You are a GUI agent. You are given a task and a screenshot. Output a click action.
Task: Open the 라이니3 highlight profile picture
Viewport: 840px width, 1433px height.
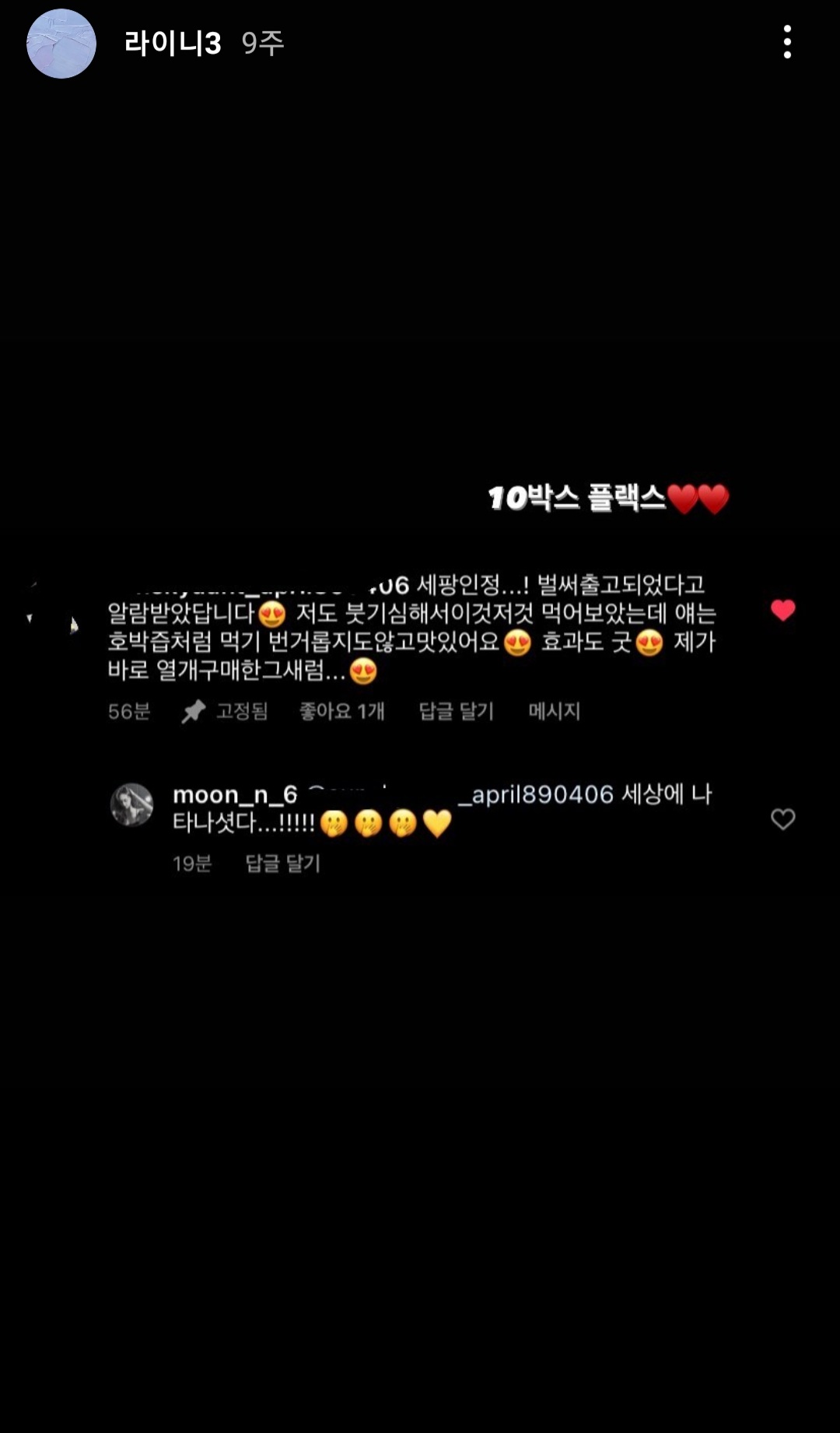click(61, 44)
